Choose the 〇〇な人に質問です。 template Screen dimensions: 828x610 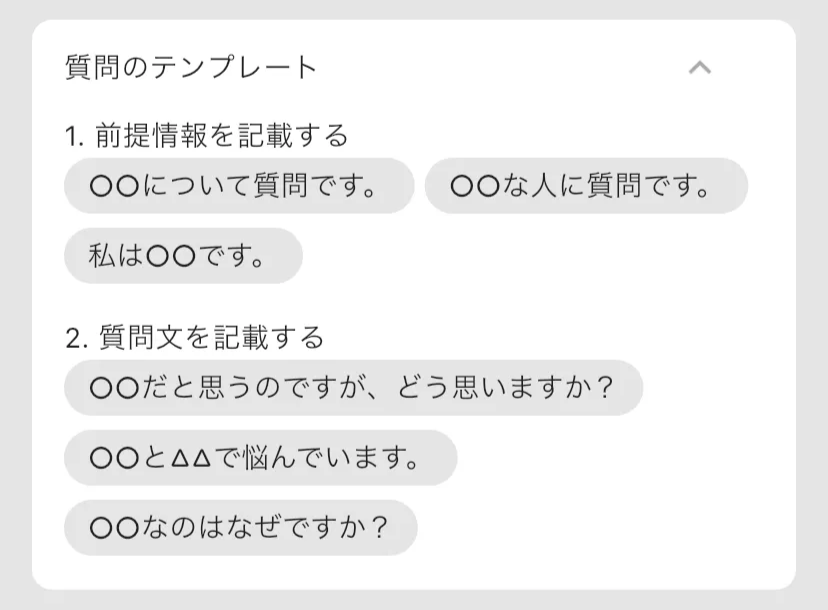[586, 186]
